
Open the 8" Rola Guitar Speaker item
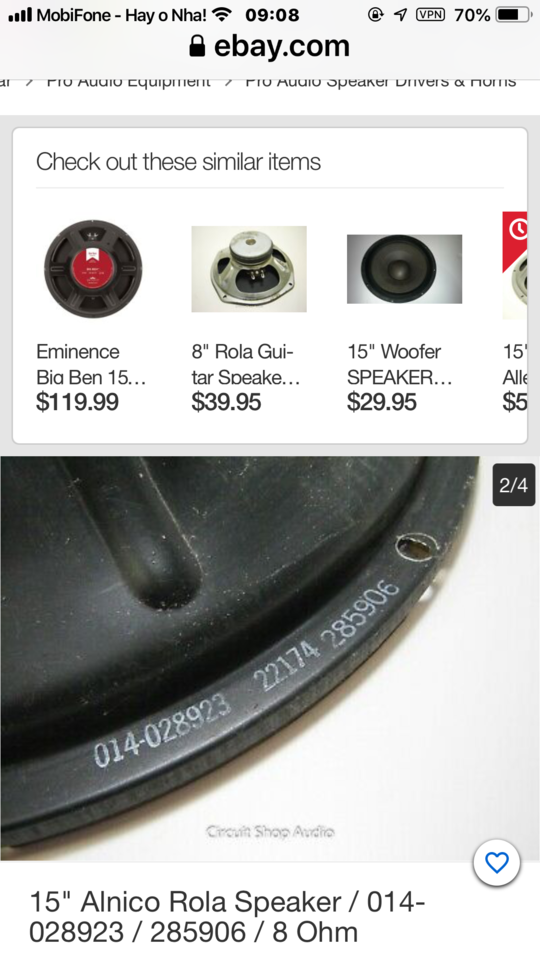tap(249, 313)
